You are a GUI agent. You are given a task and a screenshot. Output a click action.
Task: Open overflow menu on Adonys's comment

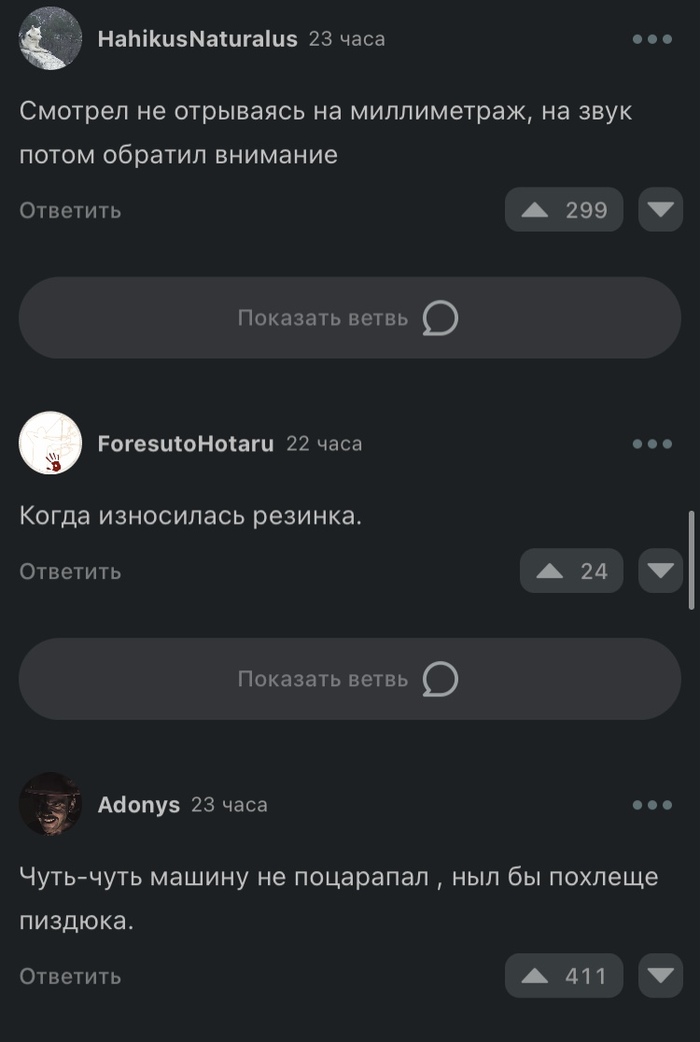(652, 804)
